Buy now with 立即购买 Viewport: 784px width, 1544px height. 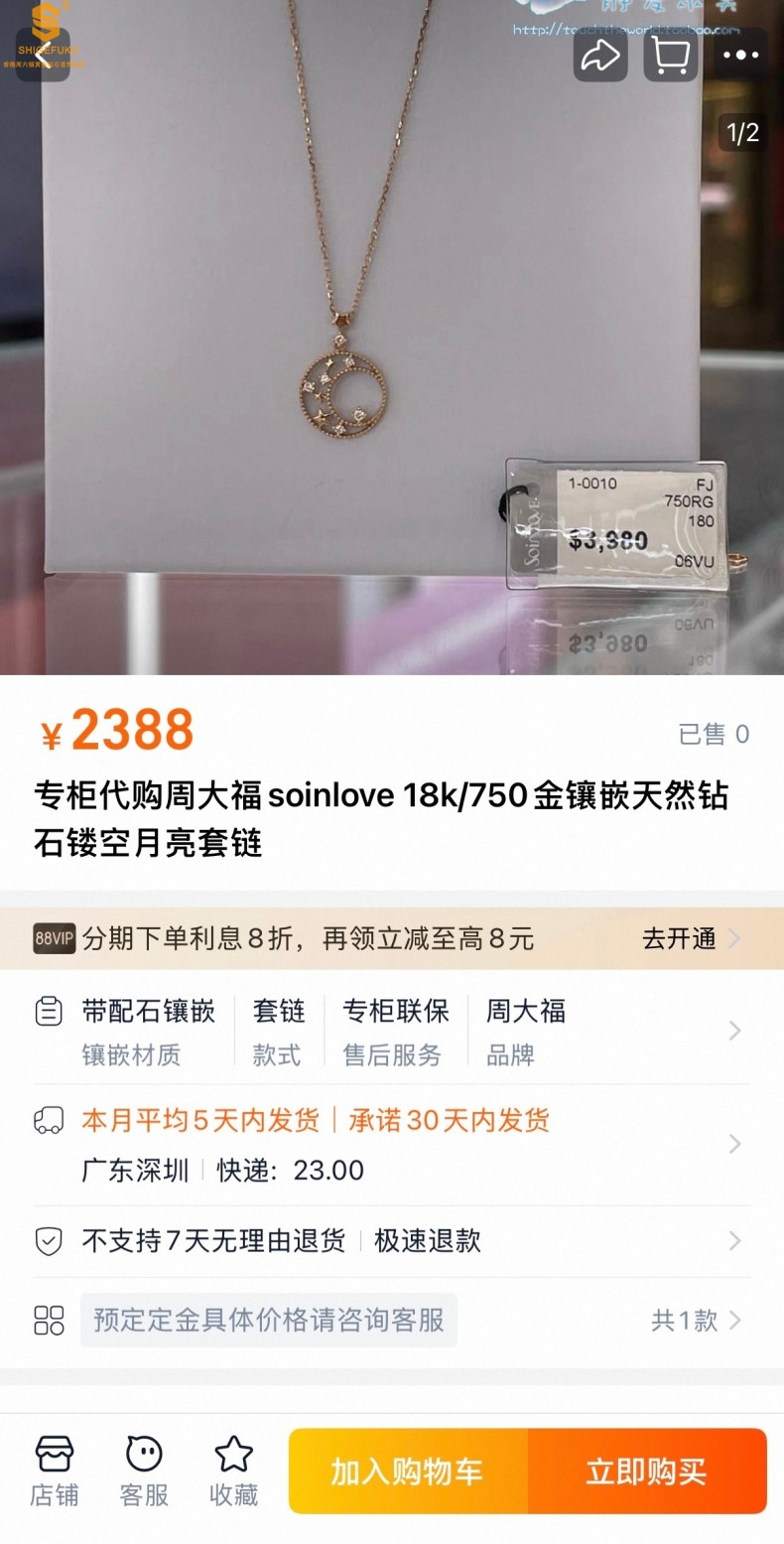(647, 1472)
